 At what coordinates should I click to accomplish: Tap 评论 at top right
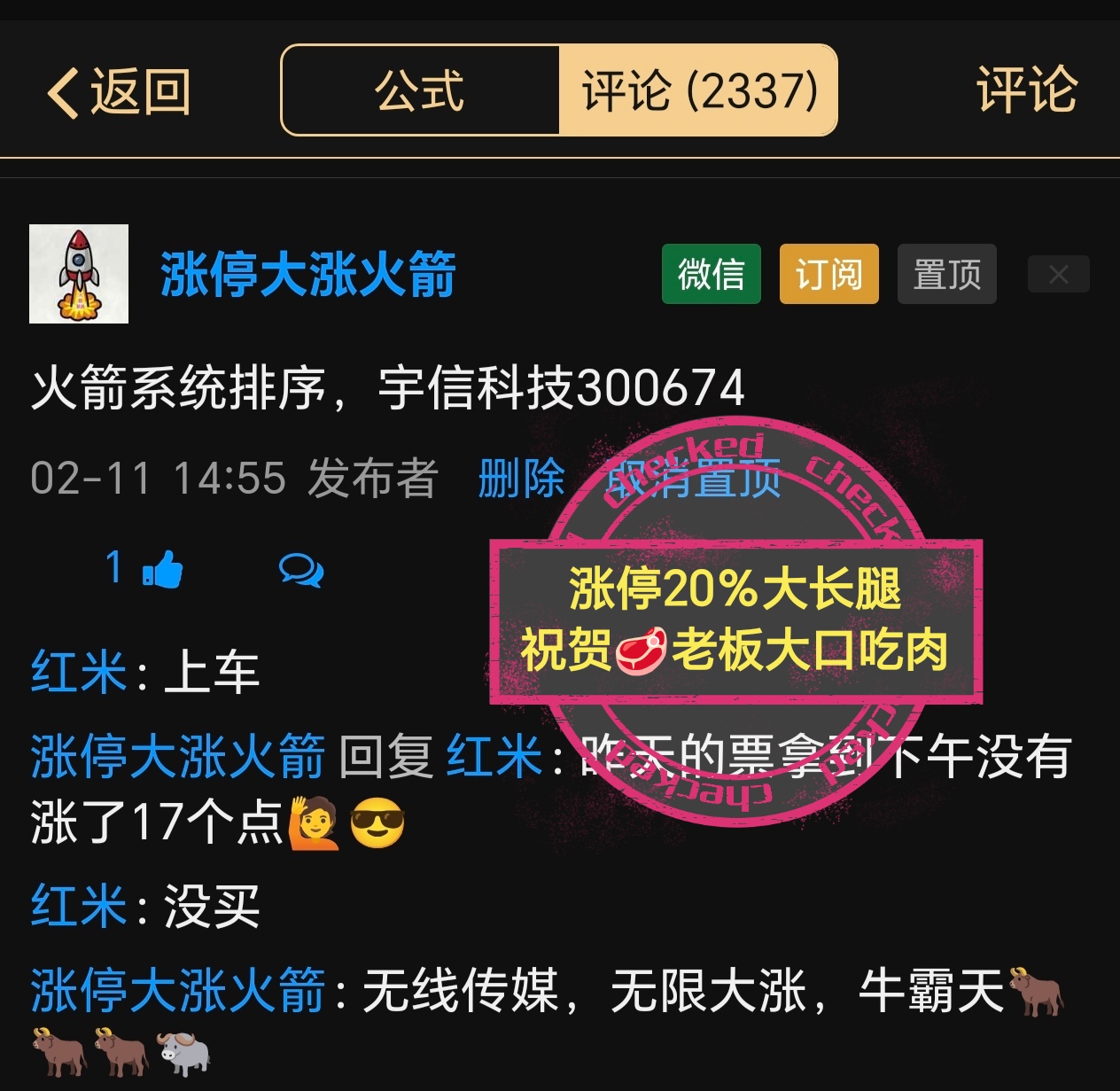click(x=1026, y=90)
